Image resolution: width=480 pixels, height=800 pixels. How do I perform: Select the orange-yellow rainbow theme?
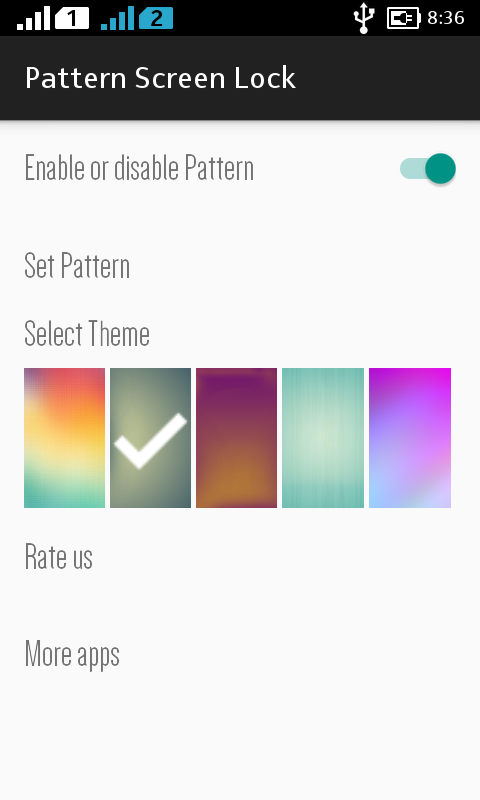[64, 438]
